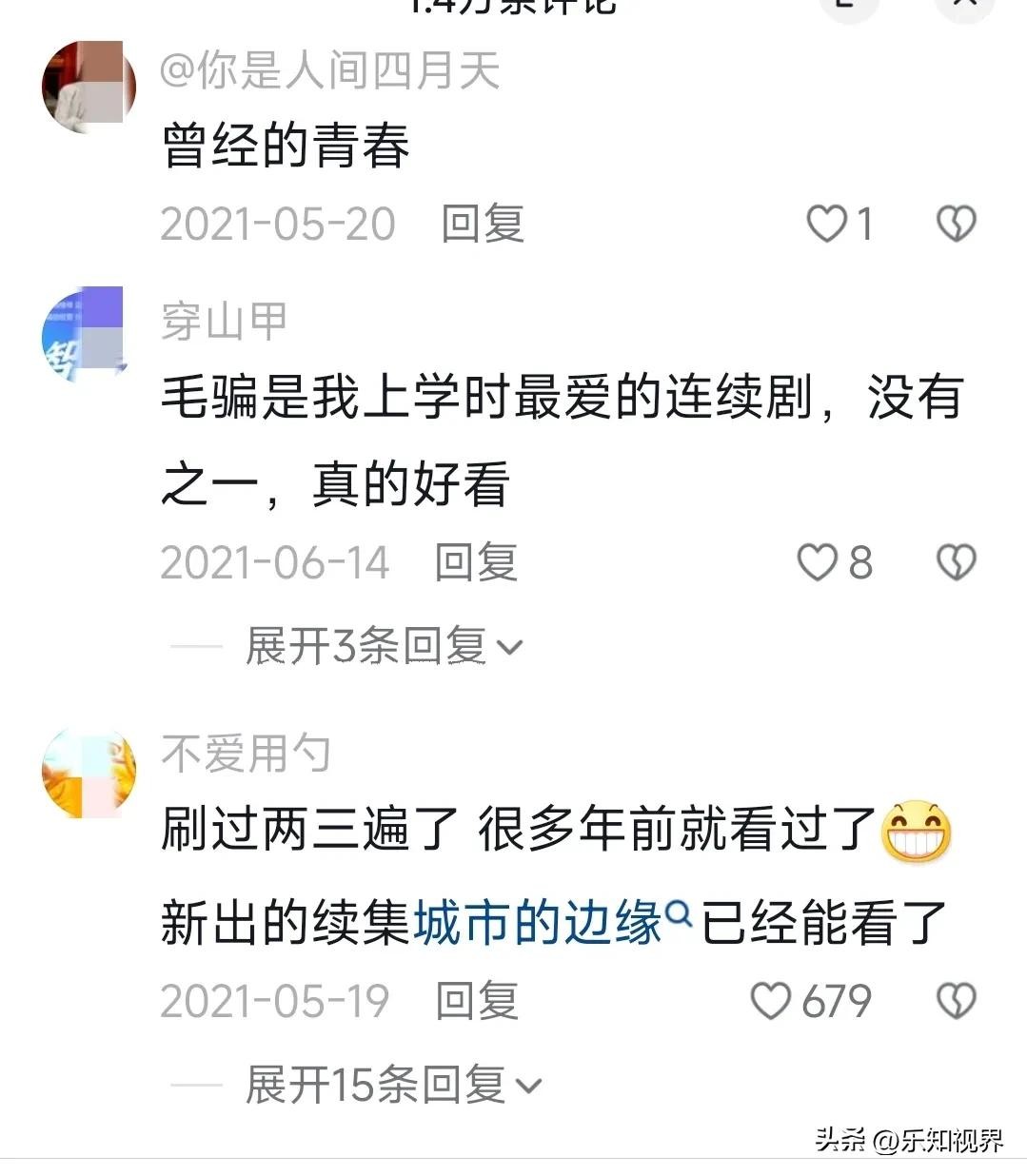Like the comment by 你是人间四月天
The width and height of the screenshot is (1027, 1176).
coord(826,225)
